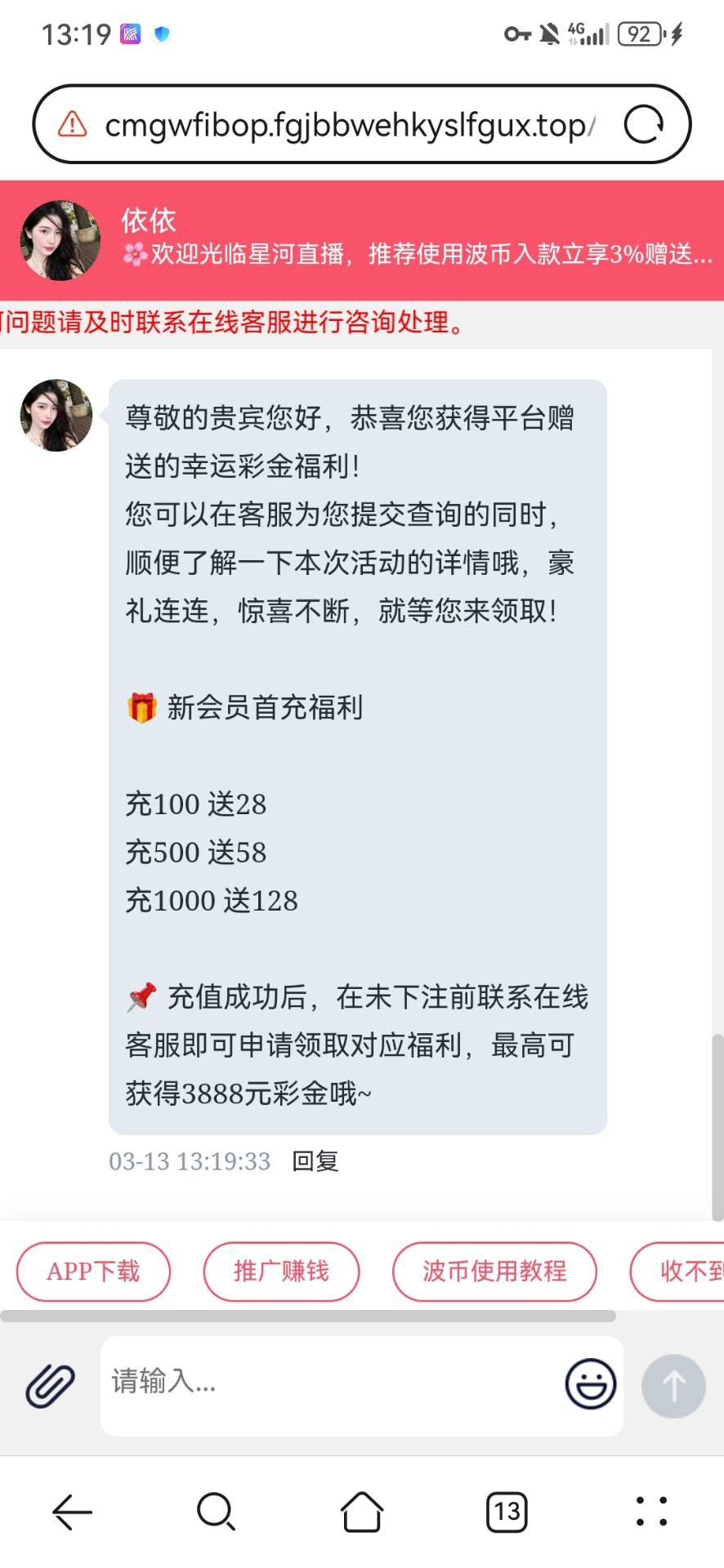Tap 回复 under the welcome message

click(x=315, y=1160)
